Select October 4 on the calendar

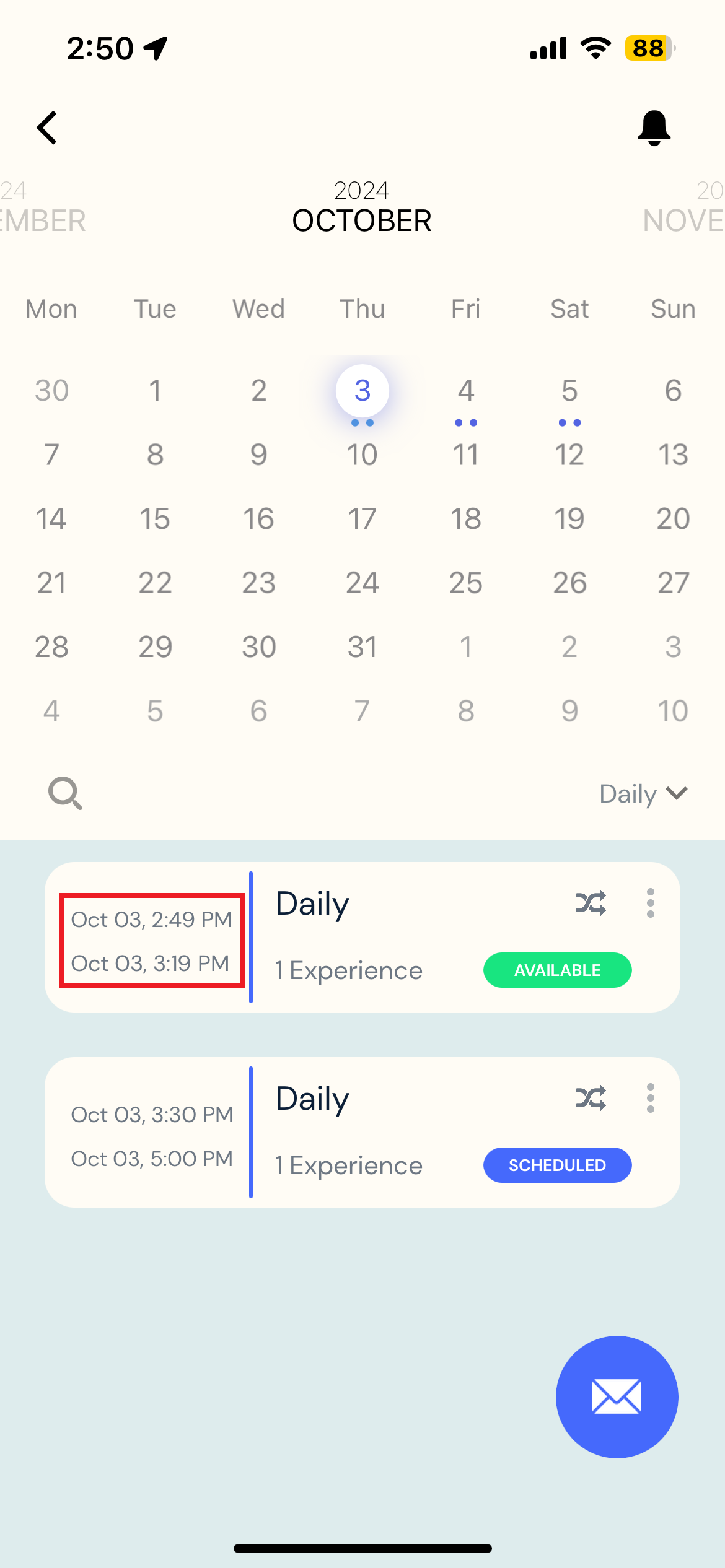click(x=466, y=391)
